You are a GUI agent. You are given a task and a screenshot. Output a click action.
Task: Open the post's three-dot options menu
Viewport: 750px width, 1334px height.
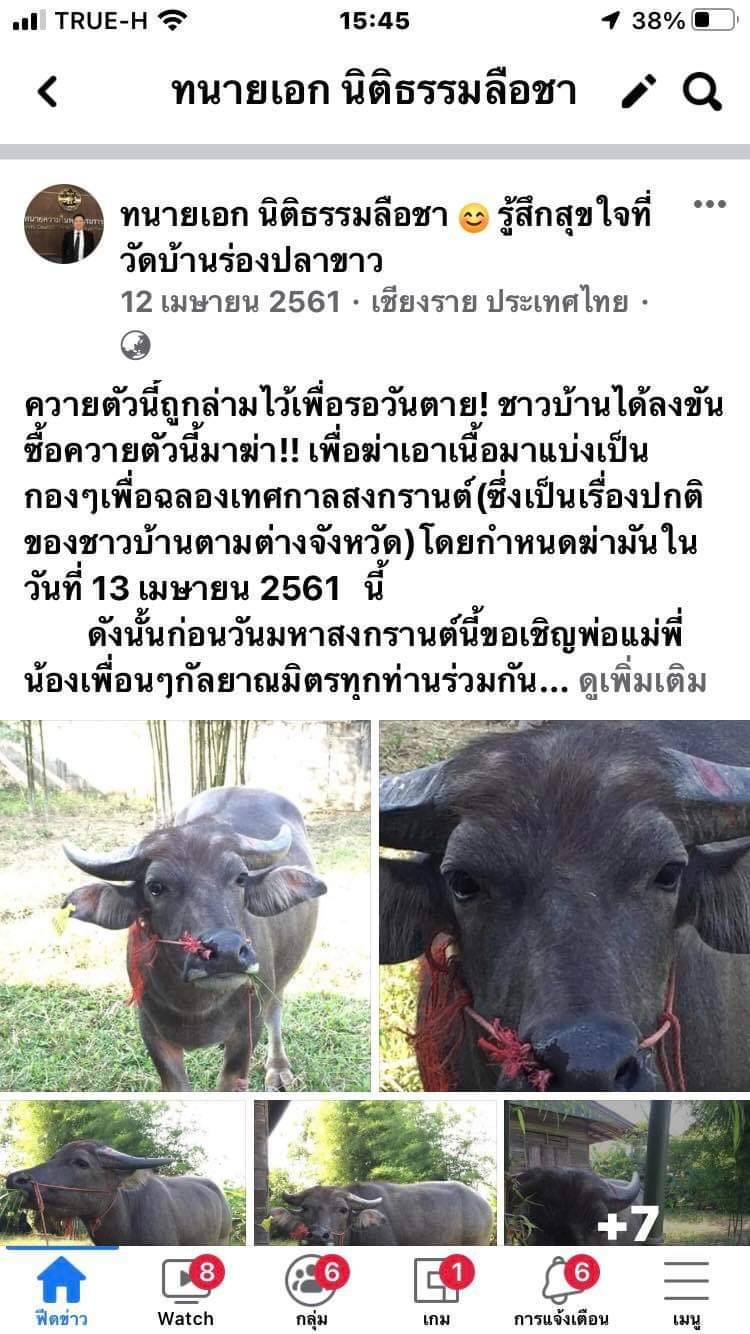coord(709,204)
